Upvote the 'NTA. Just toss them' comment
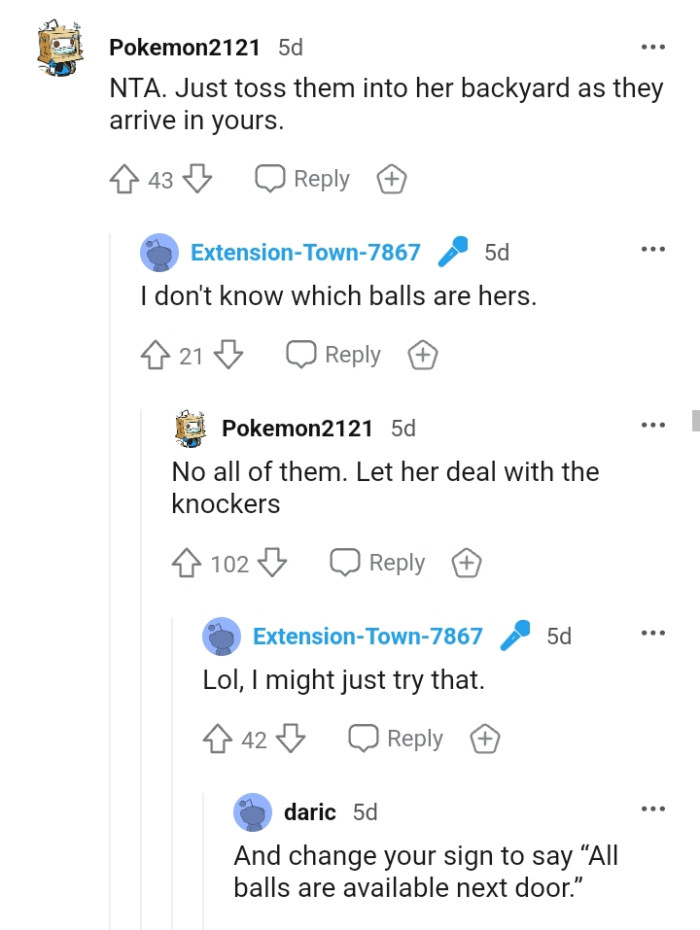The width and height of the screenshot is (700, 930). click(124, 180)
